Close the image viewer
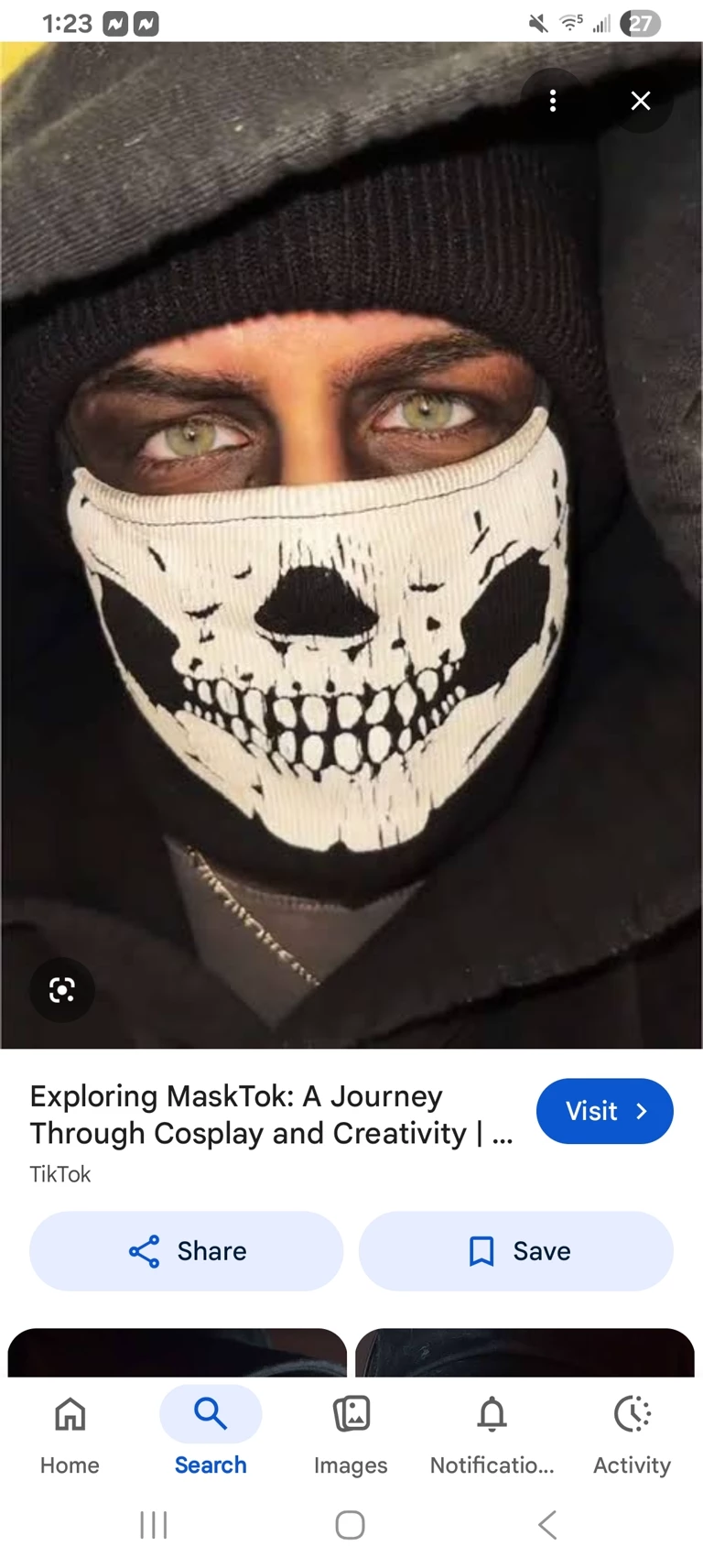 (641, 101)
